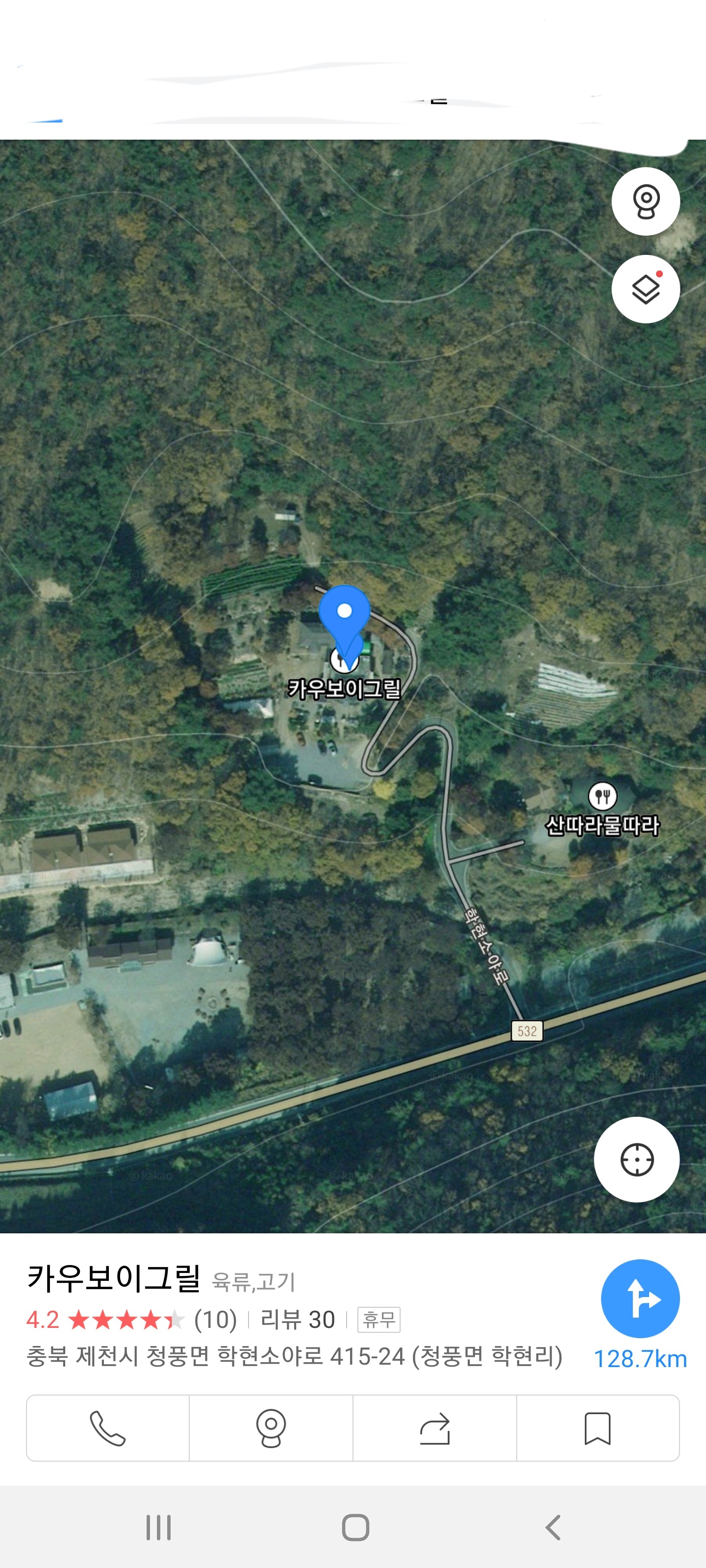Go back with the system back button
Image resolution: width=706 pixels, height=1568 pixels.
553,1527
